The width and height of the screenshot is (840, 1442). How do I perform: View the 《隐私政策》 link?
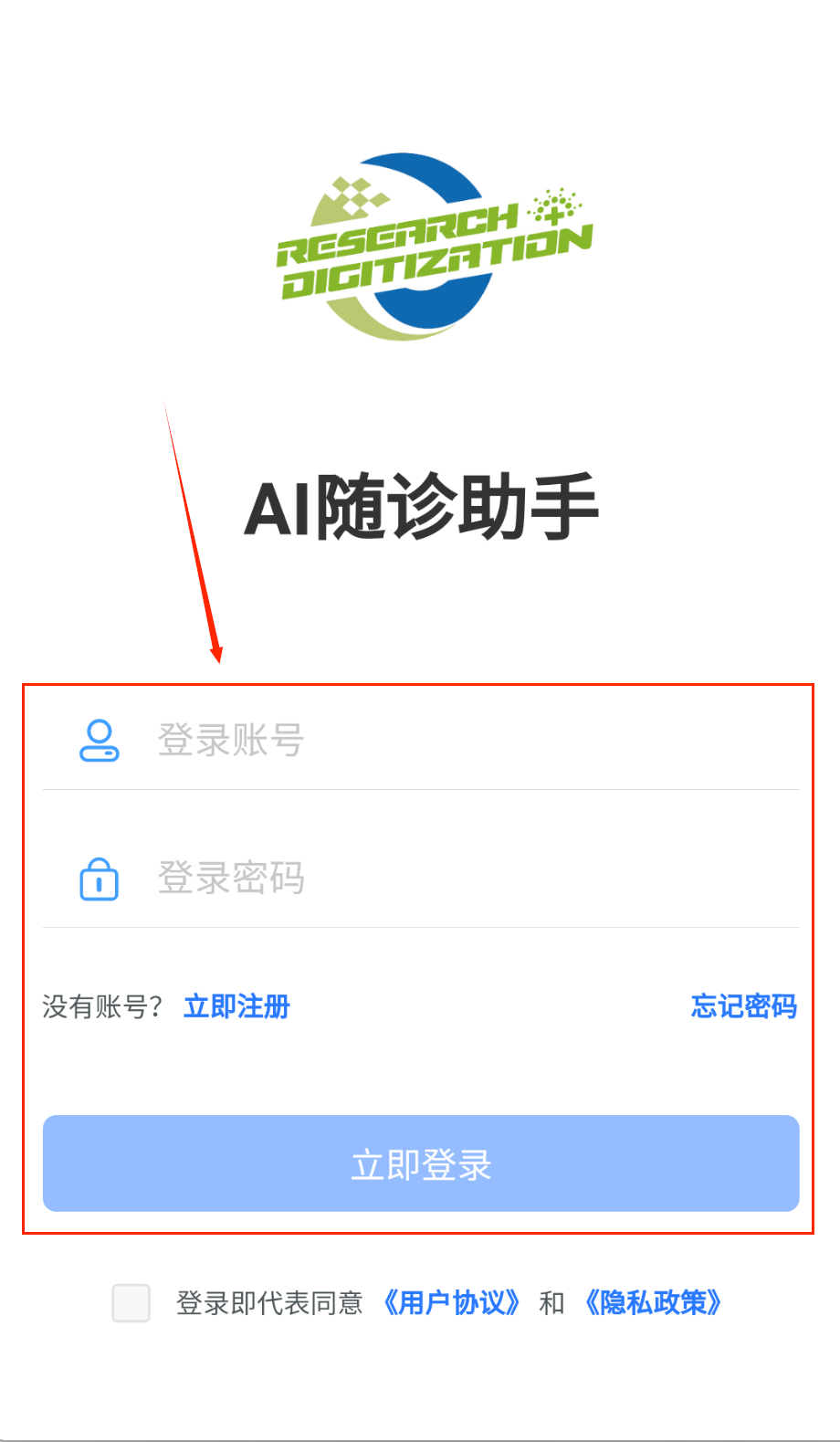coord(654,1302)
